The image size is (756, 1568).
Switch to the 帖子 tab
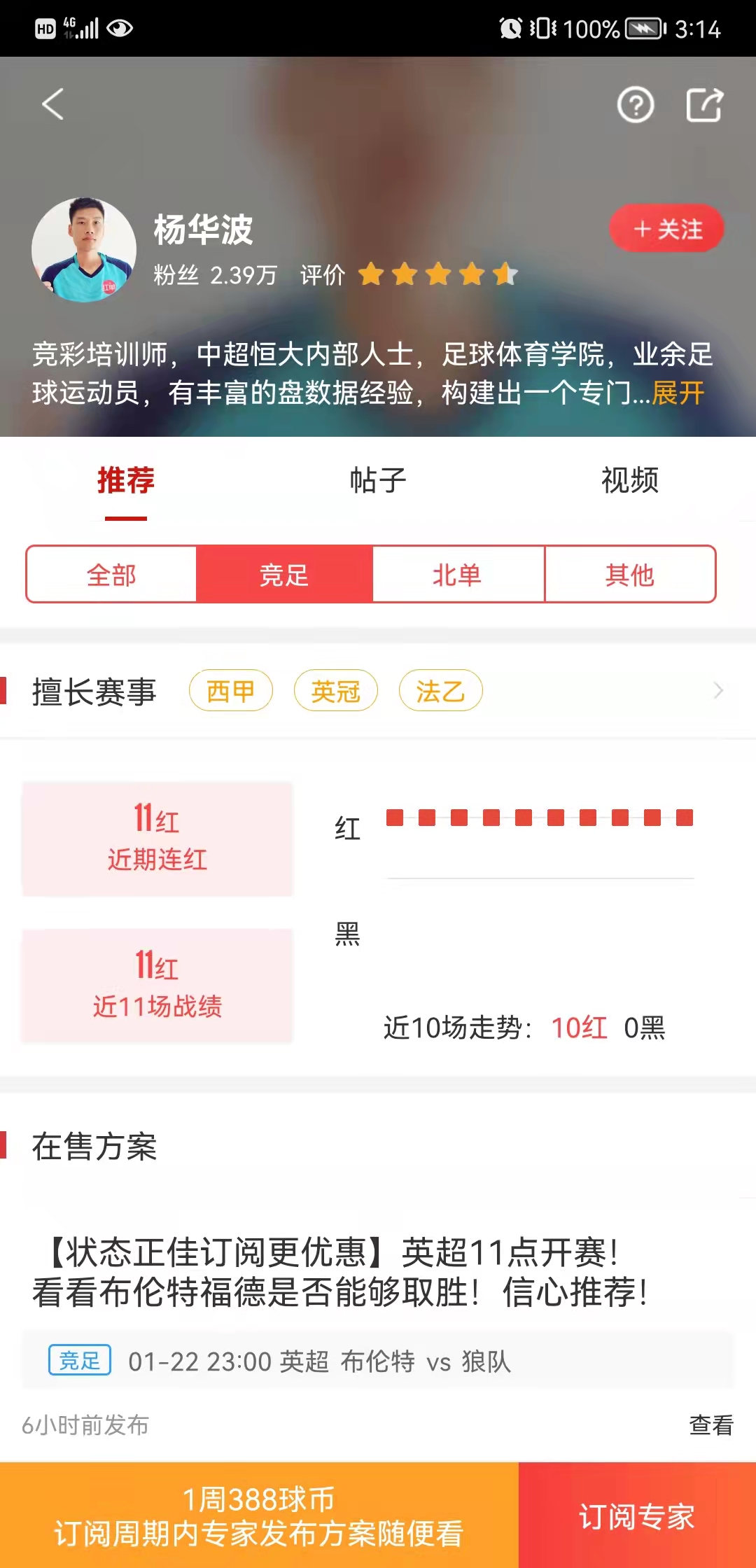tap(378, 481)
